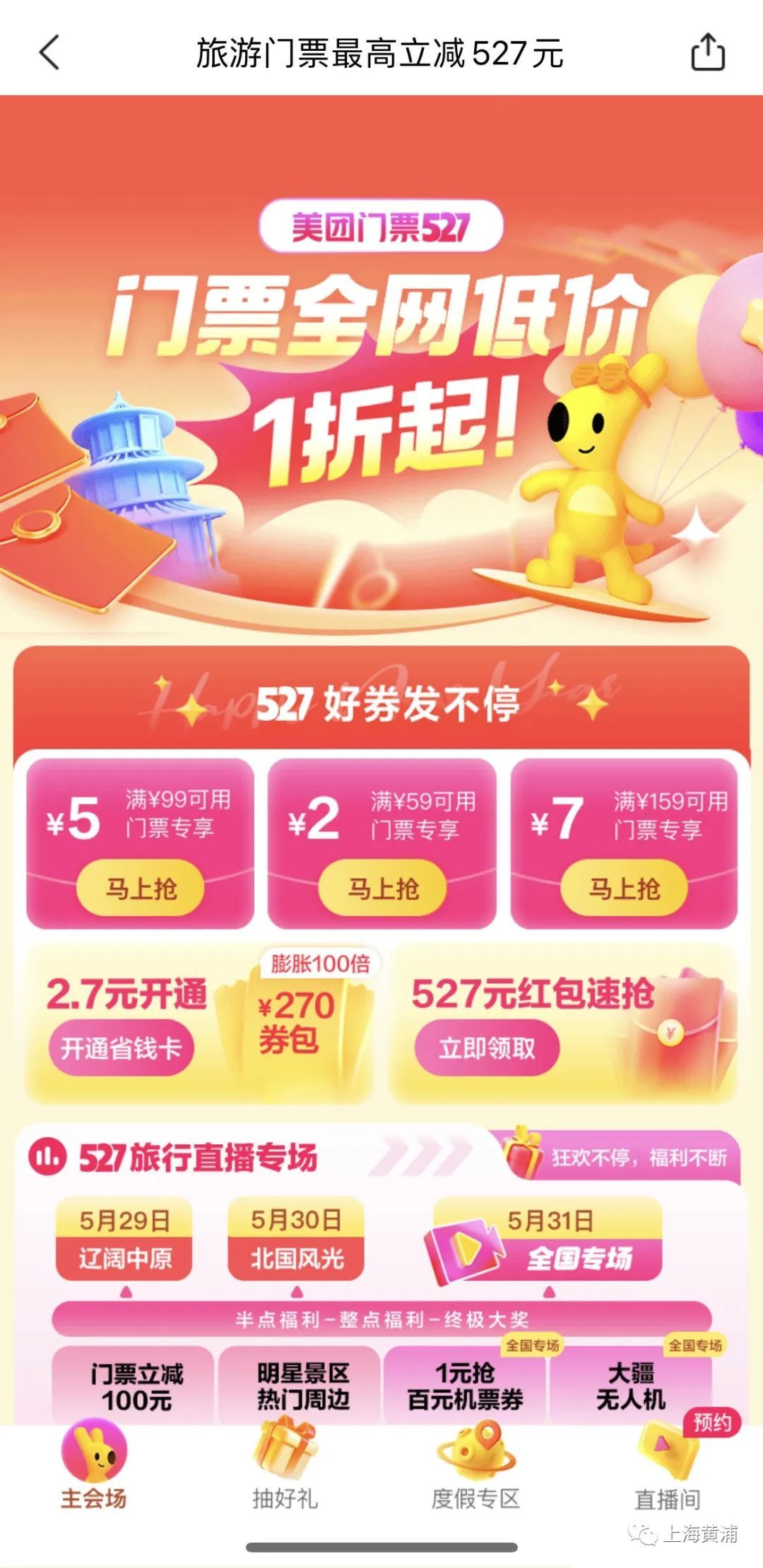
Task: Grab the ¥5 coupon with 马上抢
Action: click(x=140, y=888)
